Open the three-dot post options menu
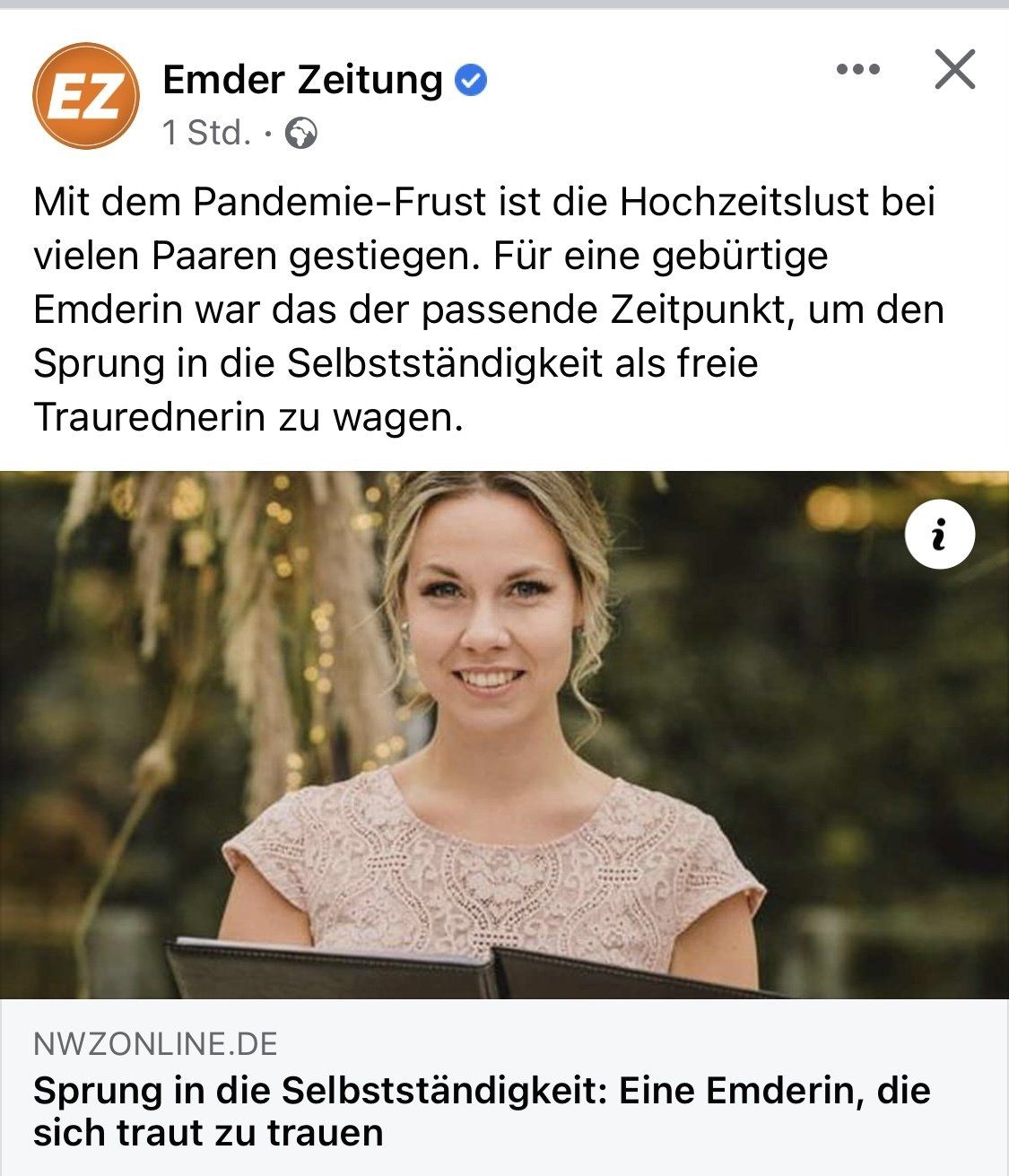 [857, 70]
